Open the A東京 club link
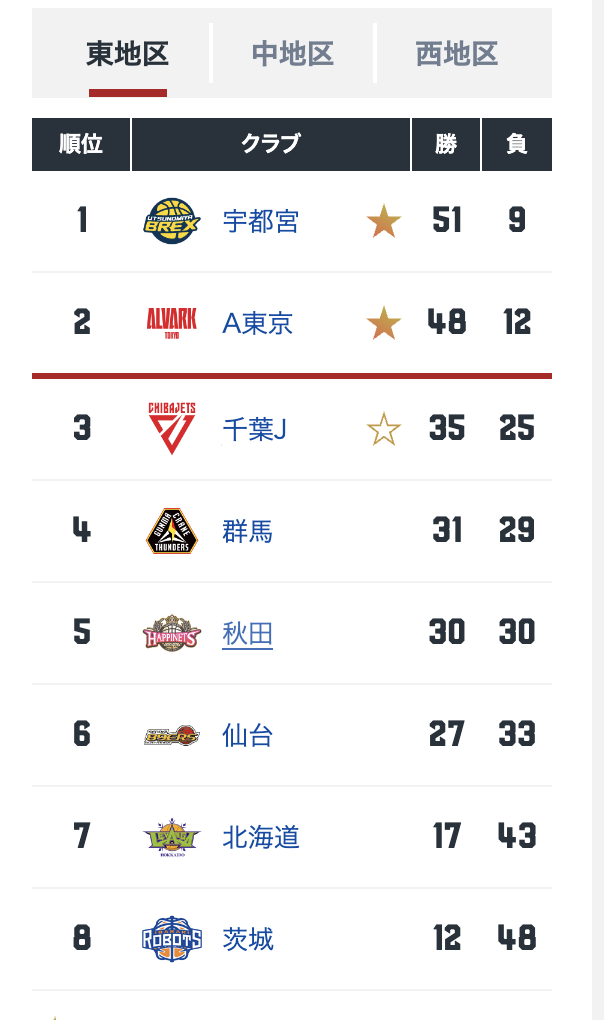The image size is (604, 1020). click(x=257, y=323)
